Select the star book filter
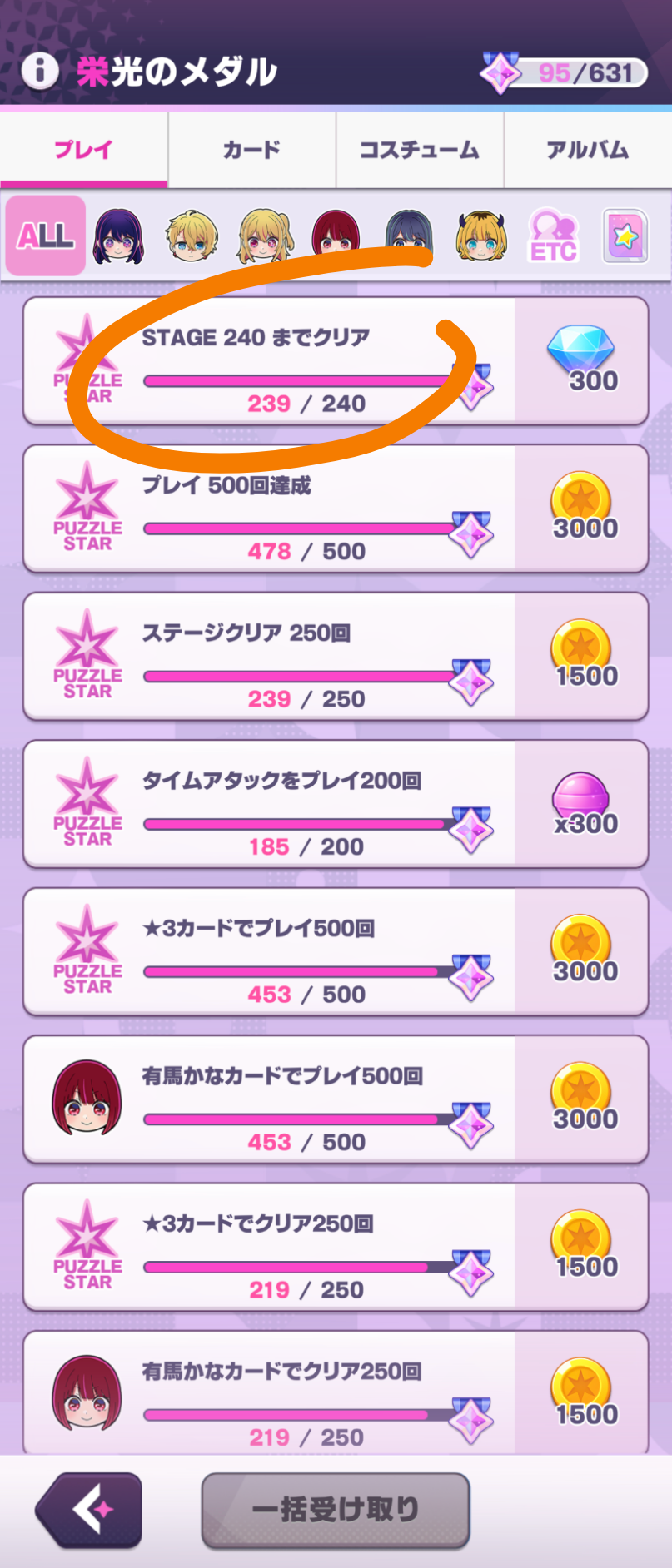The image size is (672, 1568). [625, 236]
